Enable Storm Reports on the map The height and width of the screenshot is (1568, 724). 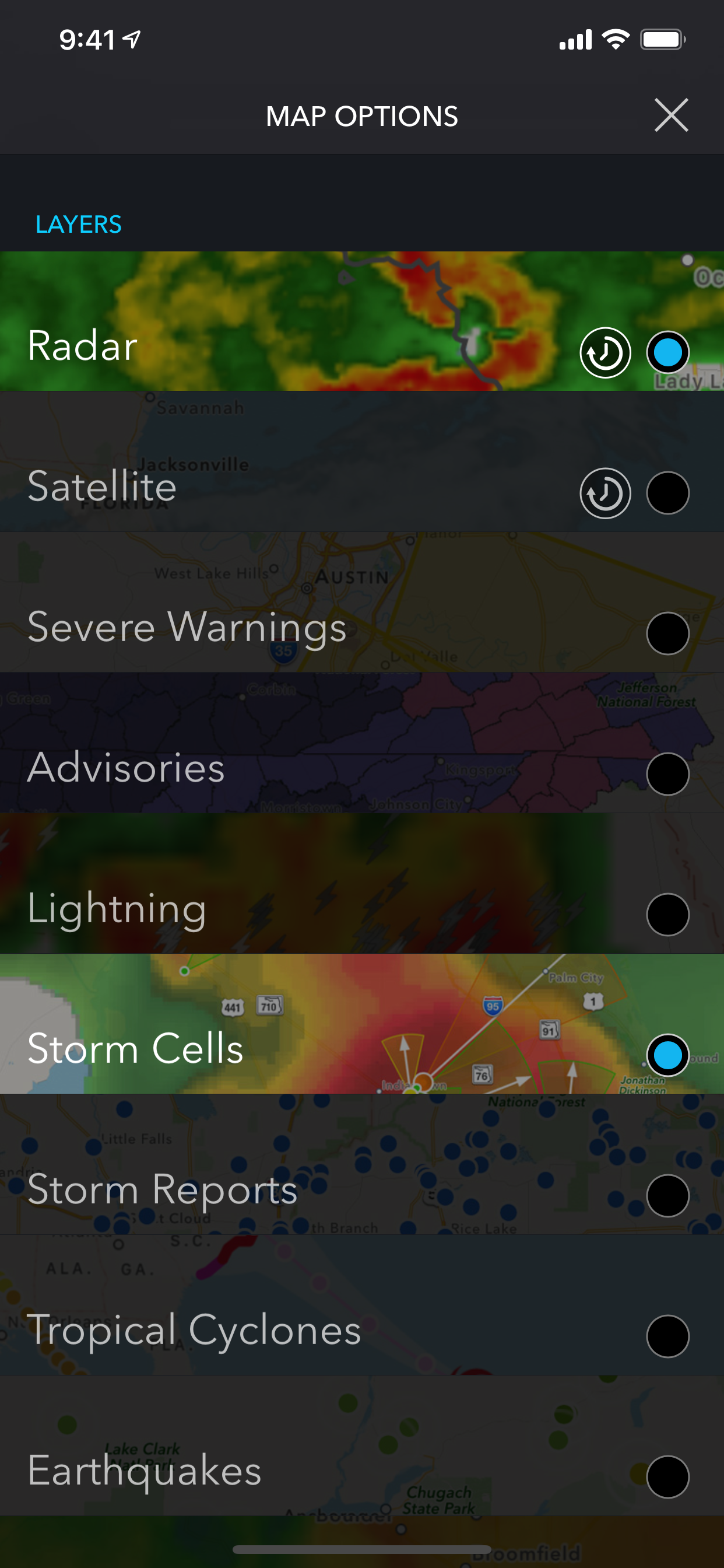667,1195
